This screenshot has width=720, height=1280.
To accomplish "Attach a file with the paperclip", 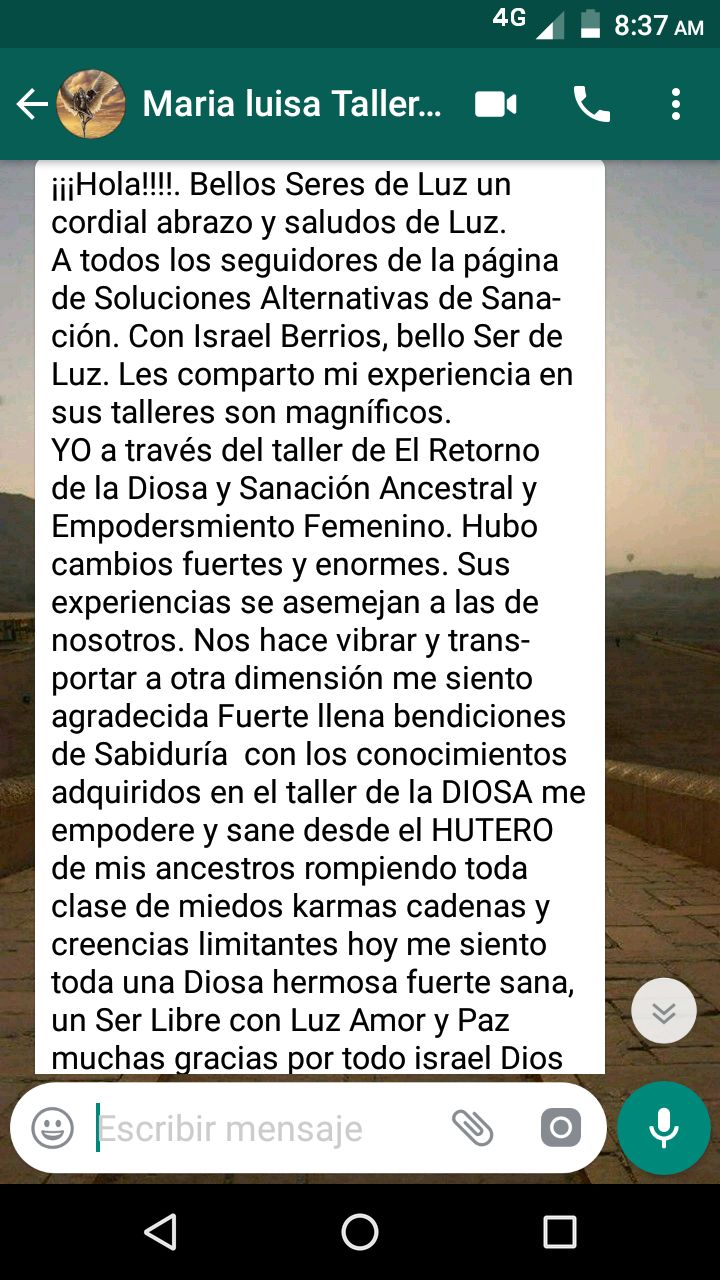I will click(x=472, y=1129).
